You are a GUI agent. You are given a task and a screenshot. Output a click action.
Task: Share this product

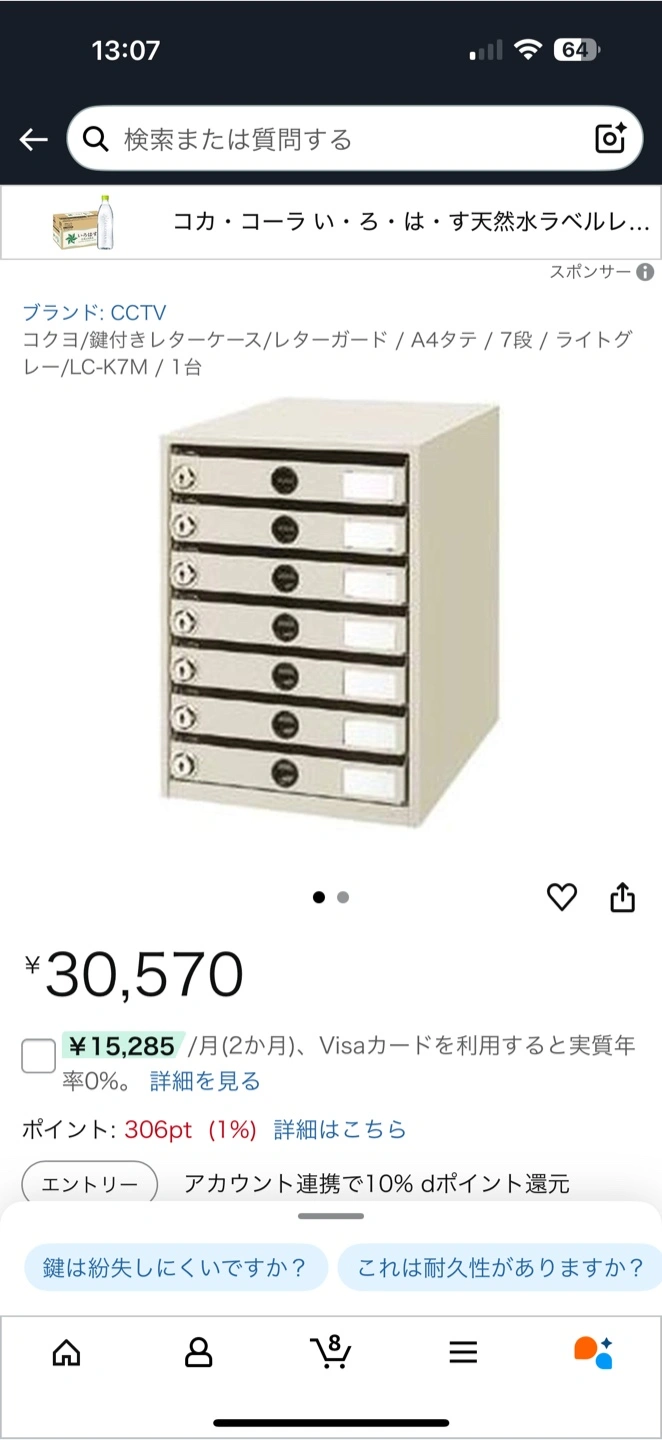(622, 897)
